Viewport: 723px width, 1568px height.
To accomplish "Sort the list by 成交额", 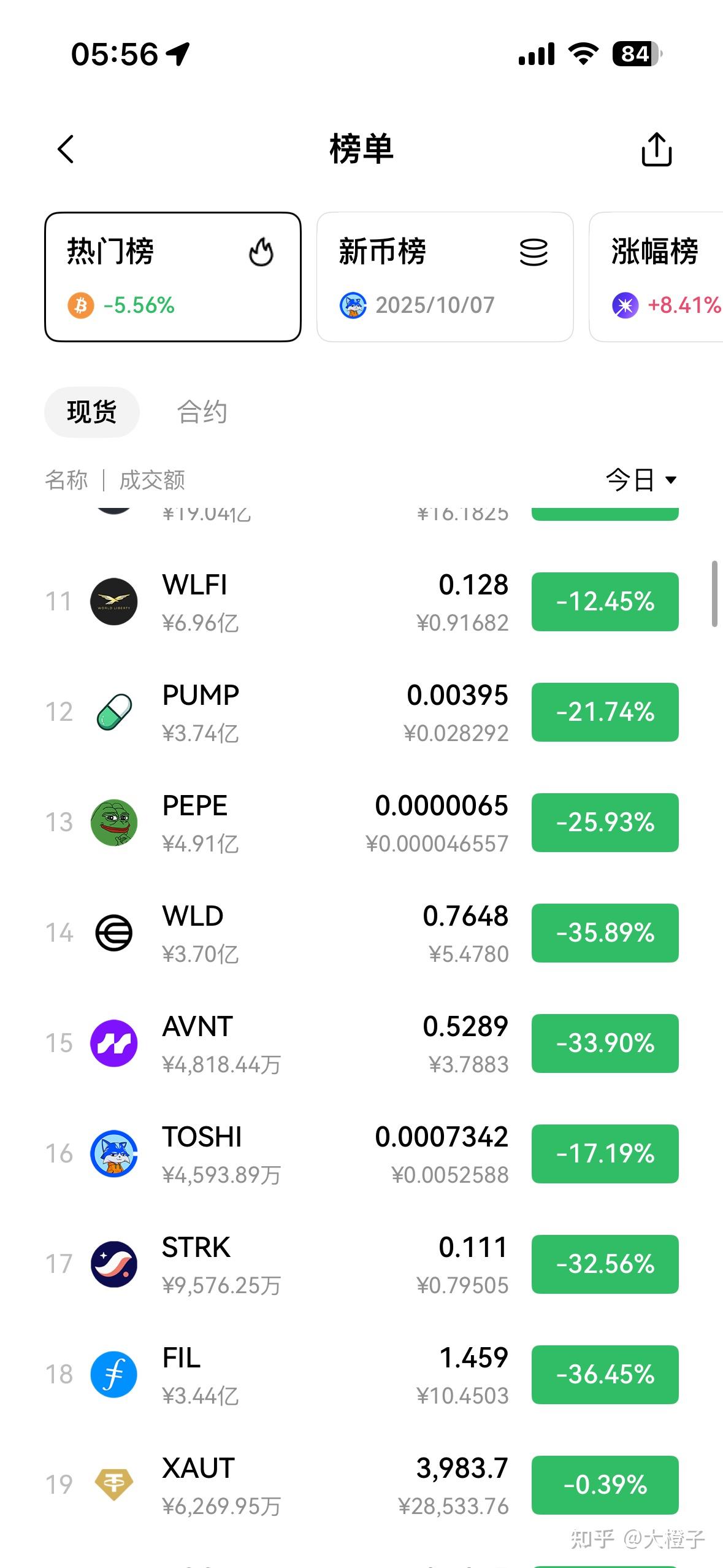I will (152, 480).
